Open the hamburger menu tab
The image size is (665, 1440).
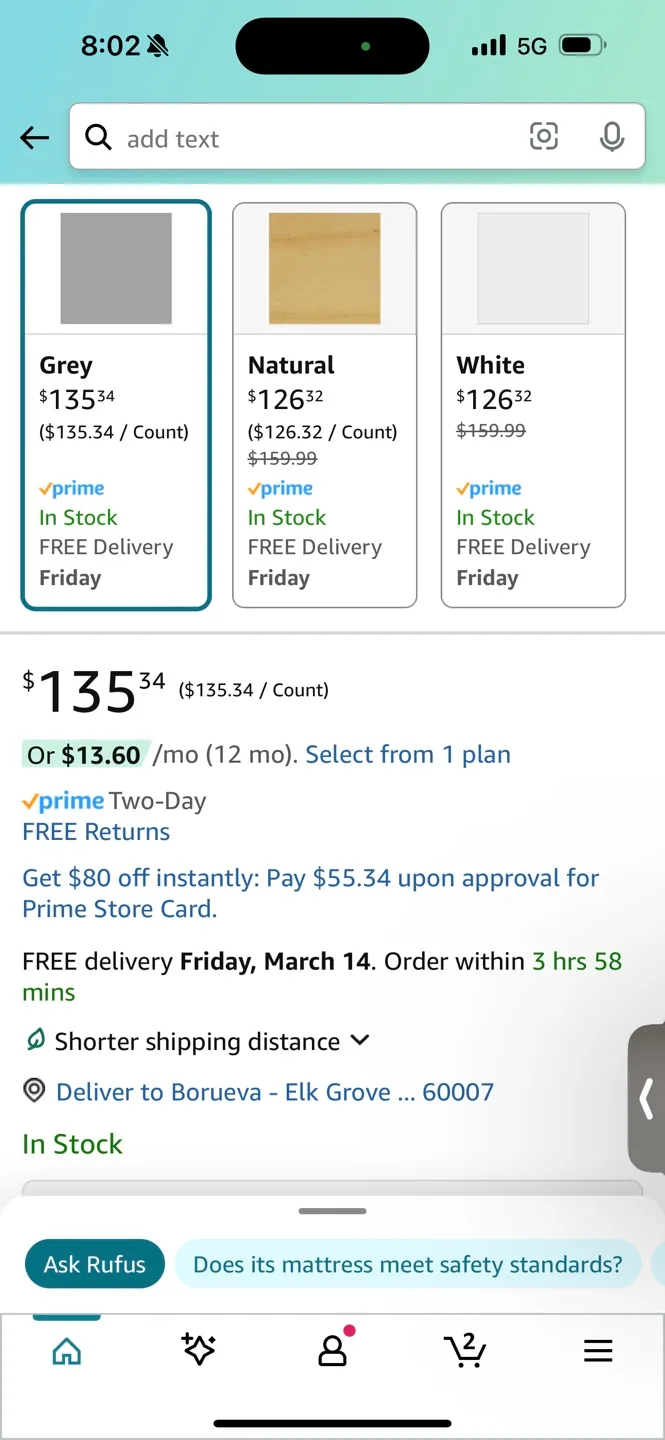point(598,1352)
